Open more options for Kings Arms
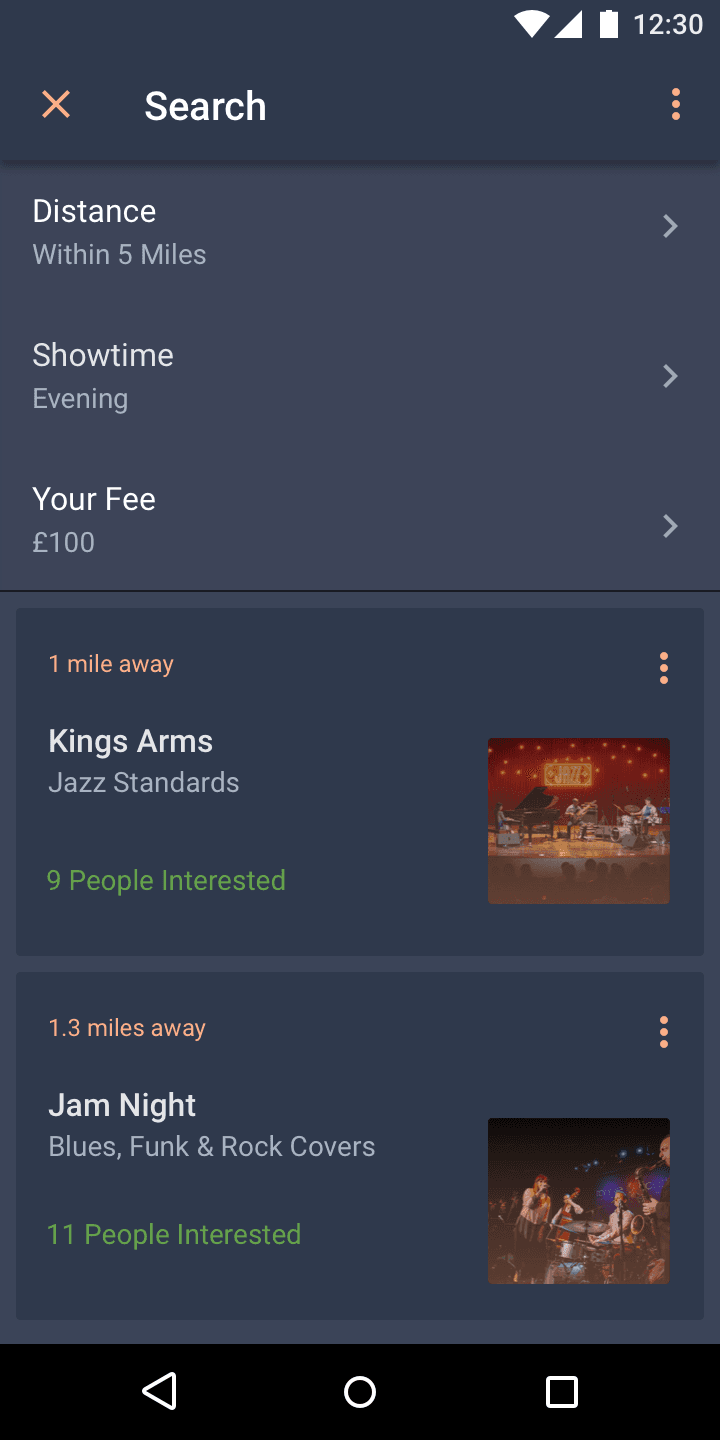Viewport: 720px width, 1440px height. click(x=664, y=668)
